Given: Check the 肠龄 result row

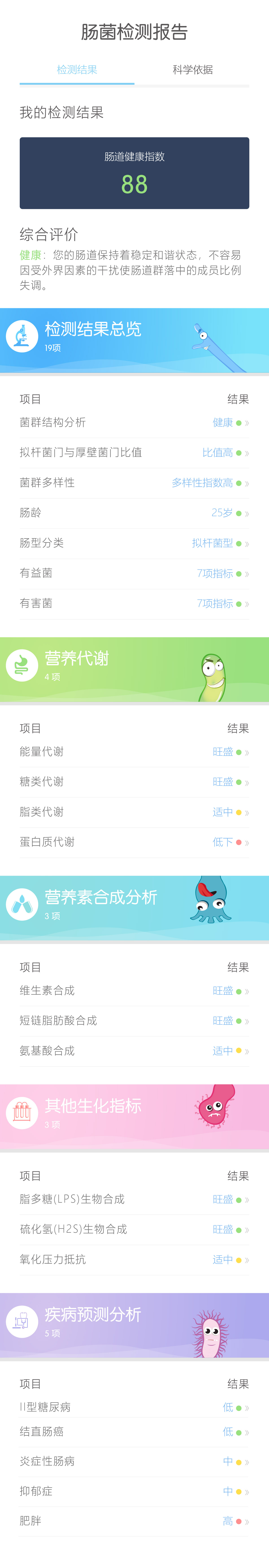Looking at the screenshot, I should (134, 513).
